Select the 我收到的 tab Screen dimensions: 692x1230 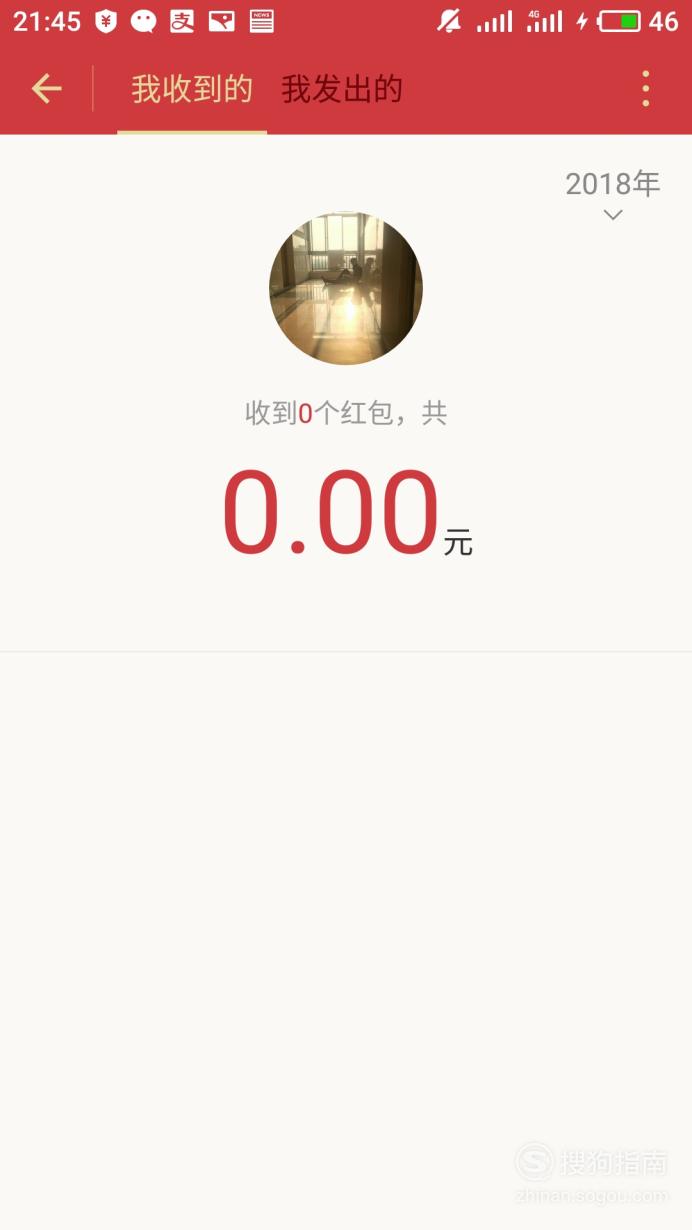click(x=192, y=89)
